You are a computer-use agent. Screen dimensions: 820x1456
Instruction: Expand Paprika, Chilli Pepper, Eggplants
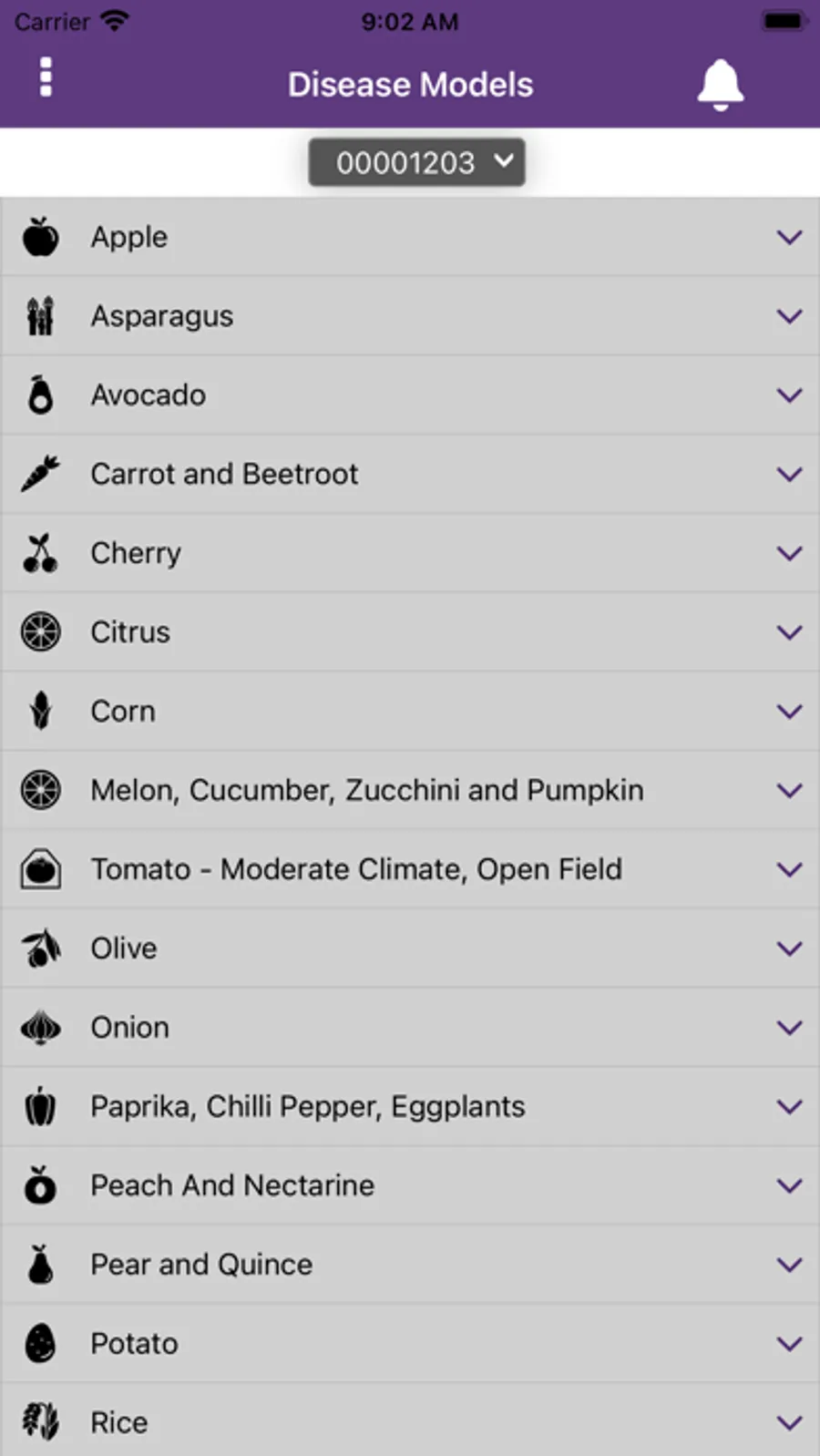coord(410,1106)
